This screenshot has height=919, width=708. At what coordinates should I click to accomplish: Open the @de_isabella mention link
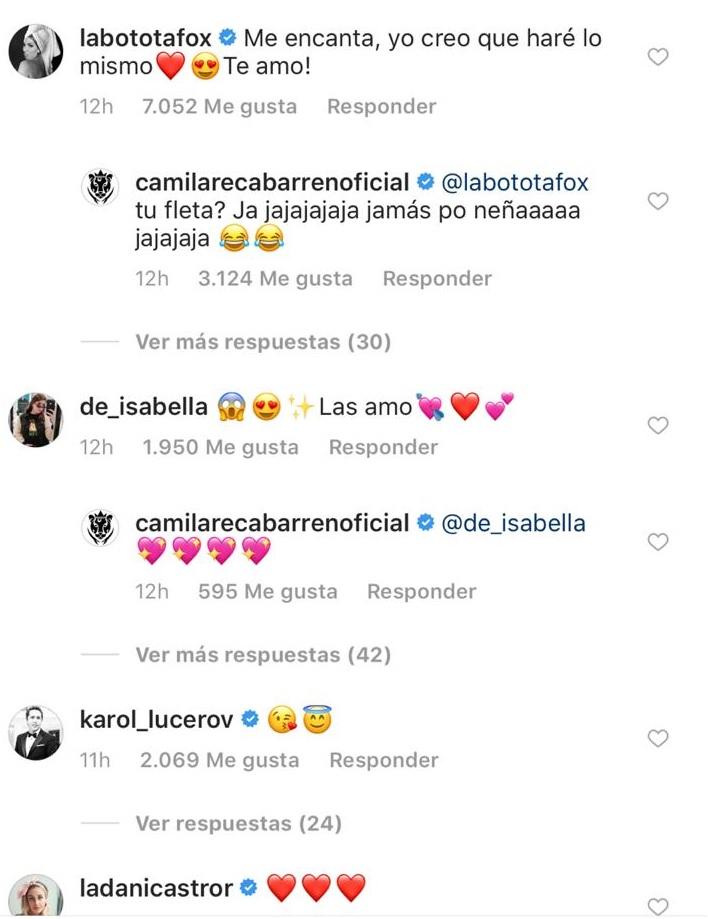[x=512, y=523]
